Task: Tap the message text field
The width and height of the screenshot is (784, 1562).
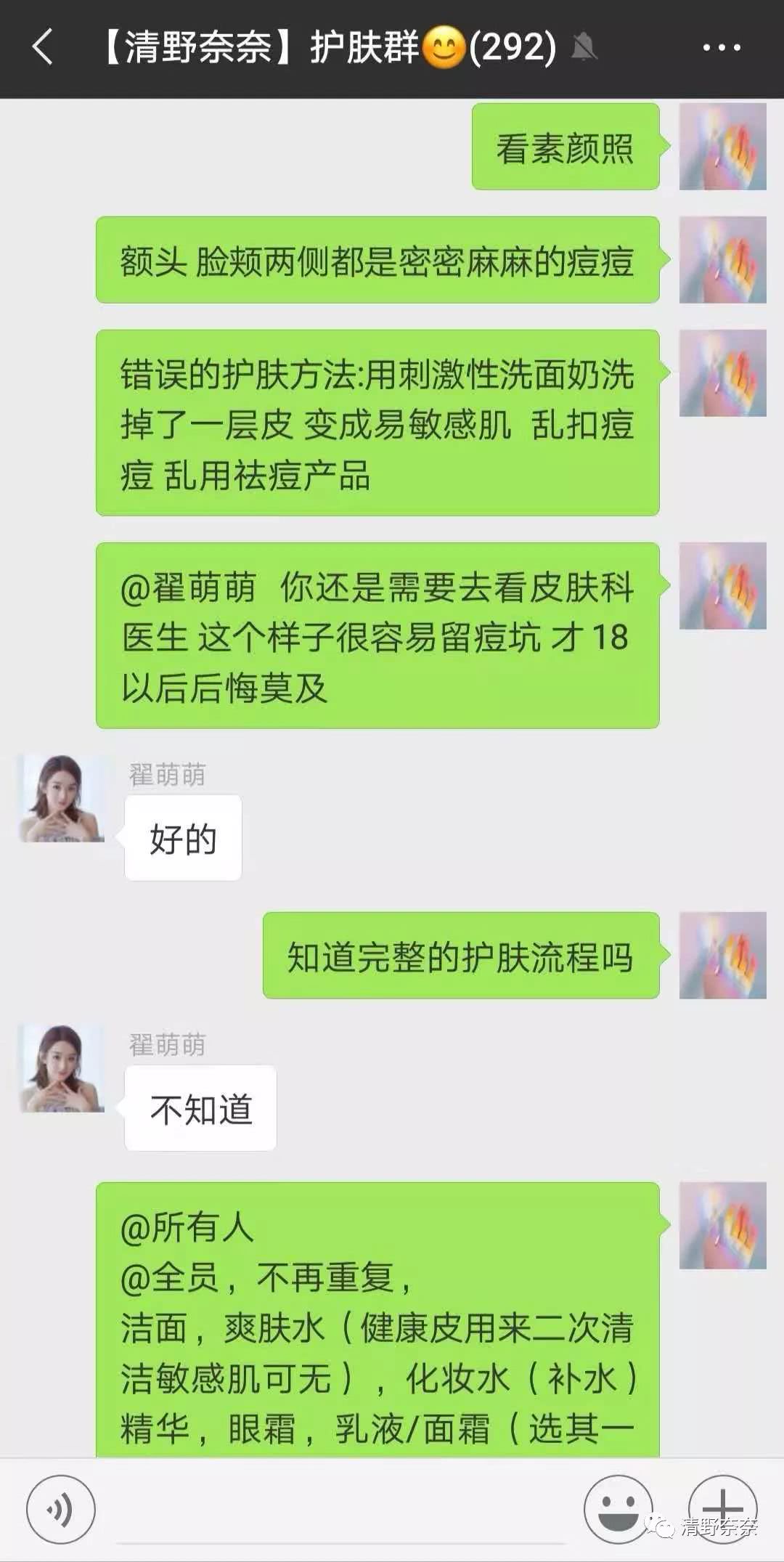Action: tap(340, 1509)
